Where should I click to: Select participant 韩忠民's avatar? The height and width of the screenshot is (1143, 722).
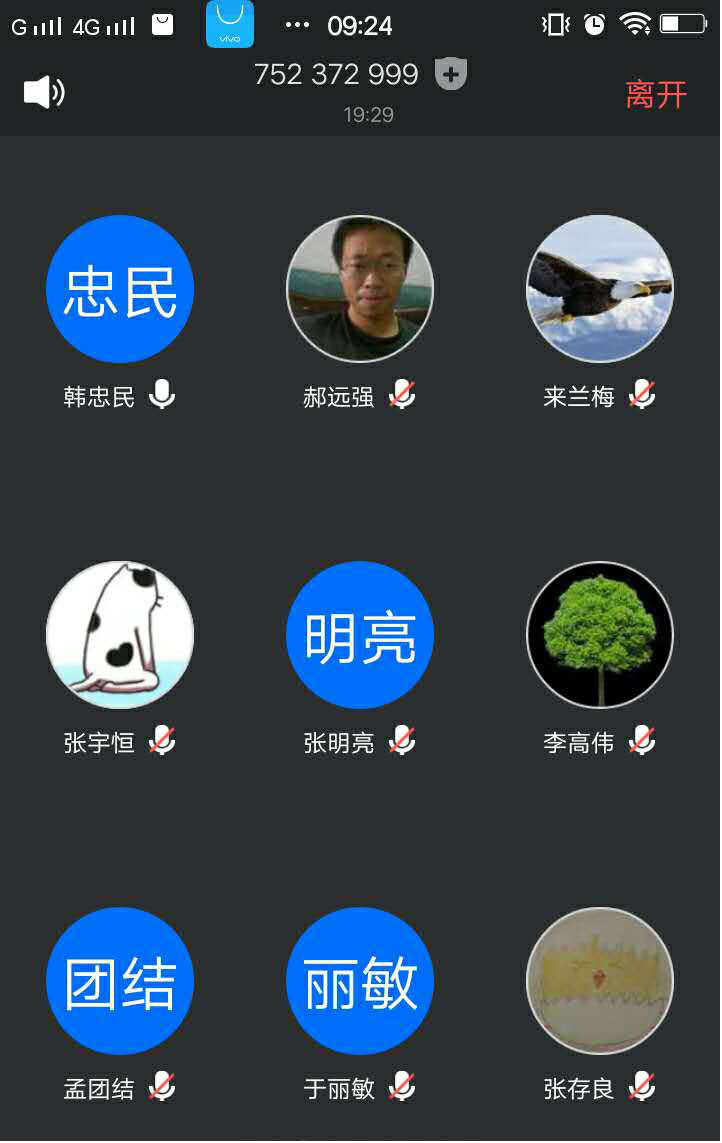pyautogui.click(x=120, y=289)
